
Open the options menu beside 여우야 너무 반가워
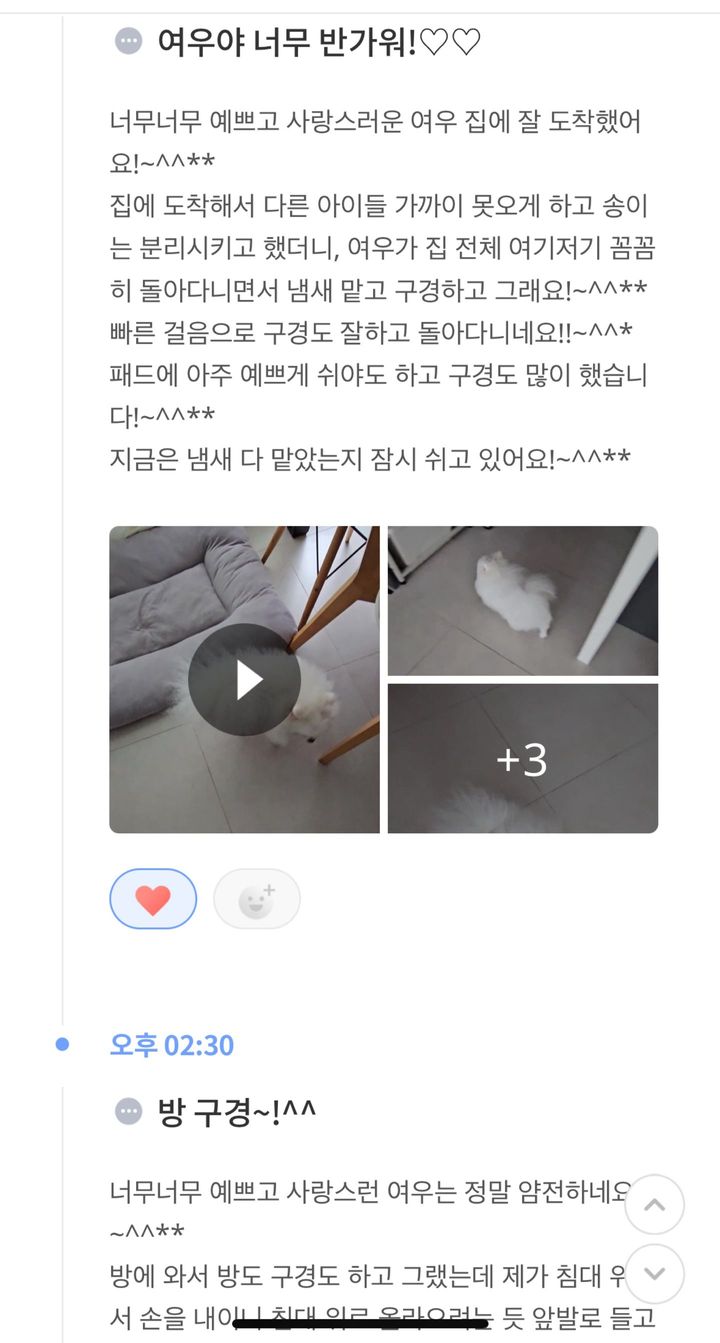coord(128,41)
